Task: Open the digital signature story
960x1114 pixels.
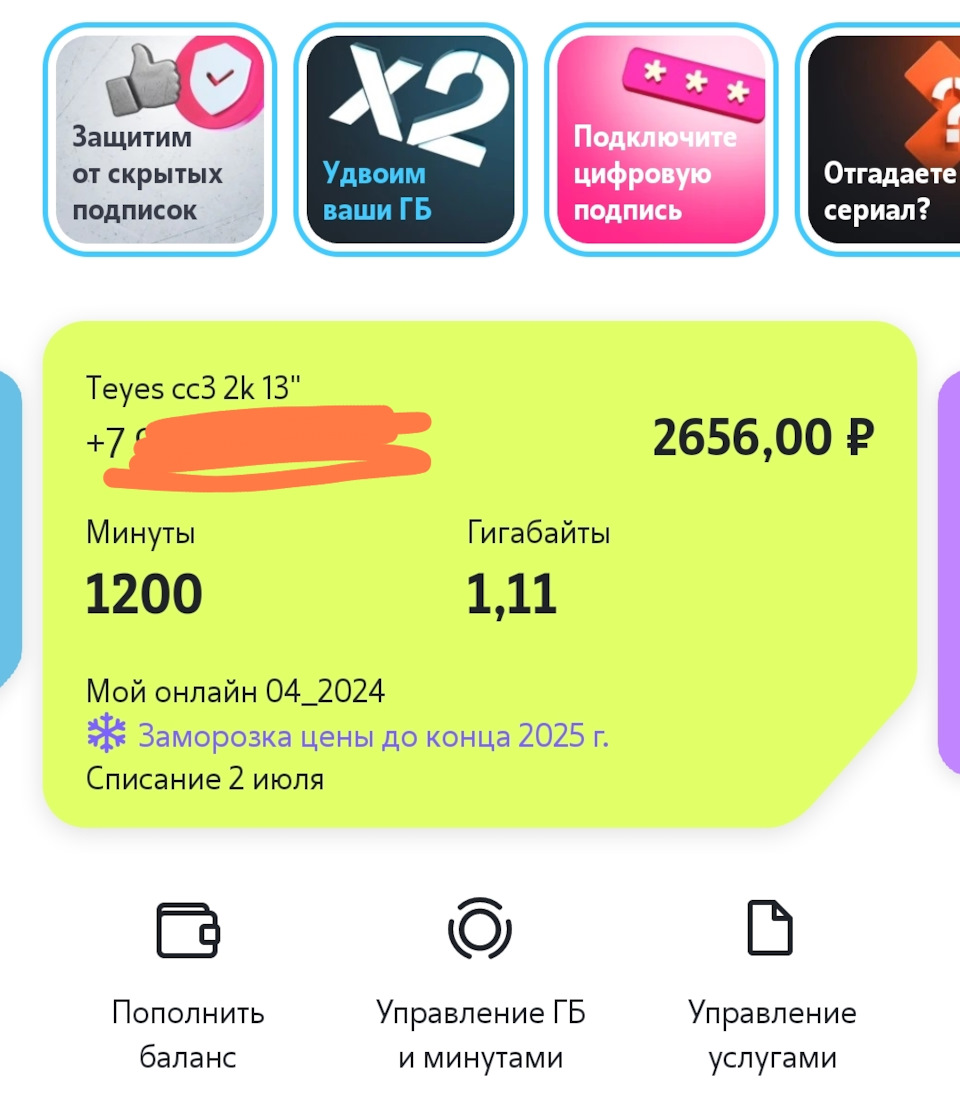Action: (661, 140)
